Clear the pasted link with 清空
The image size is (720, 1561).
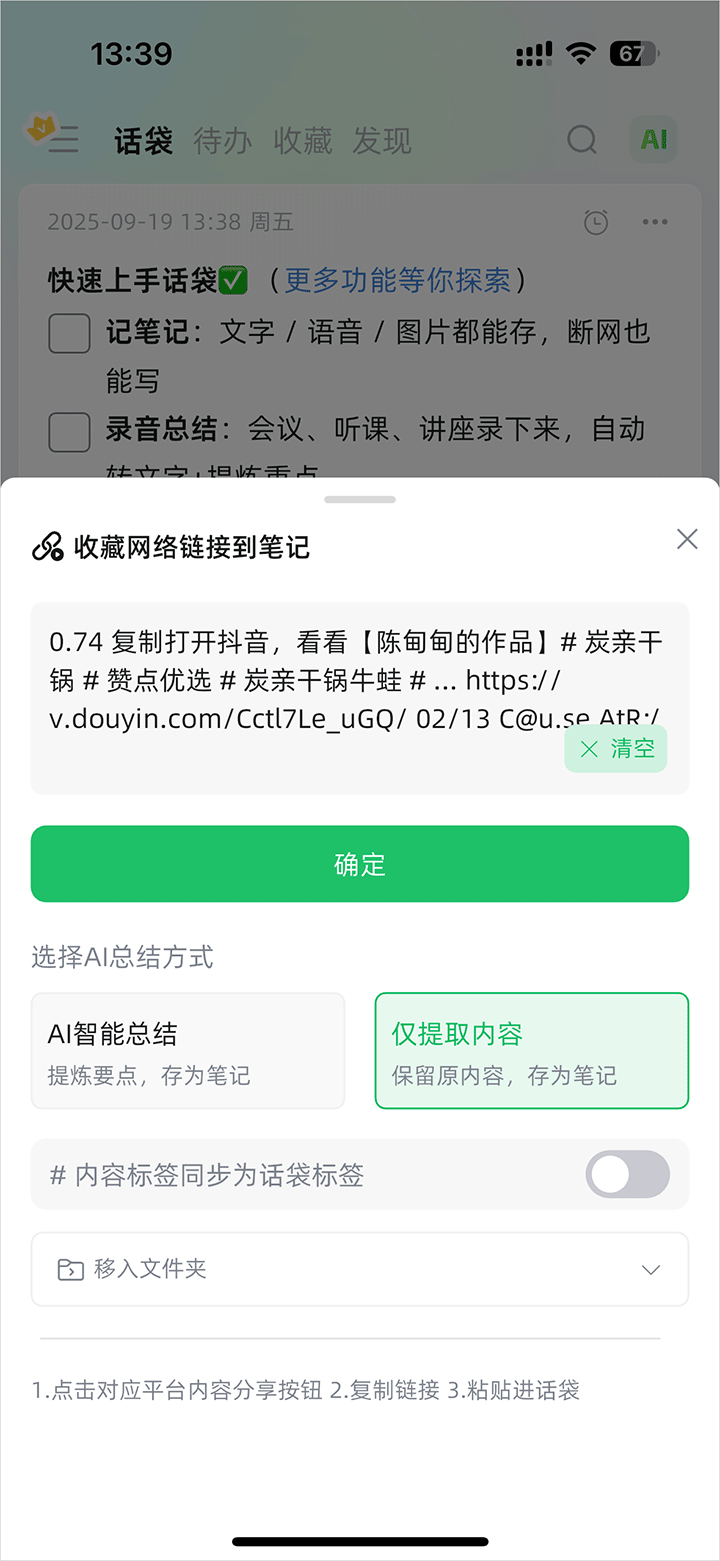point(616,749)
